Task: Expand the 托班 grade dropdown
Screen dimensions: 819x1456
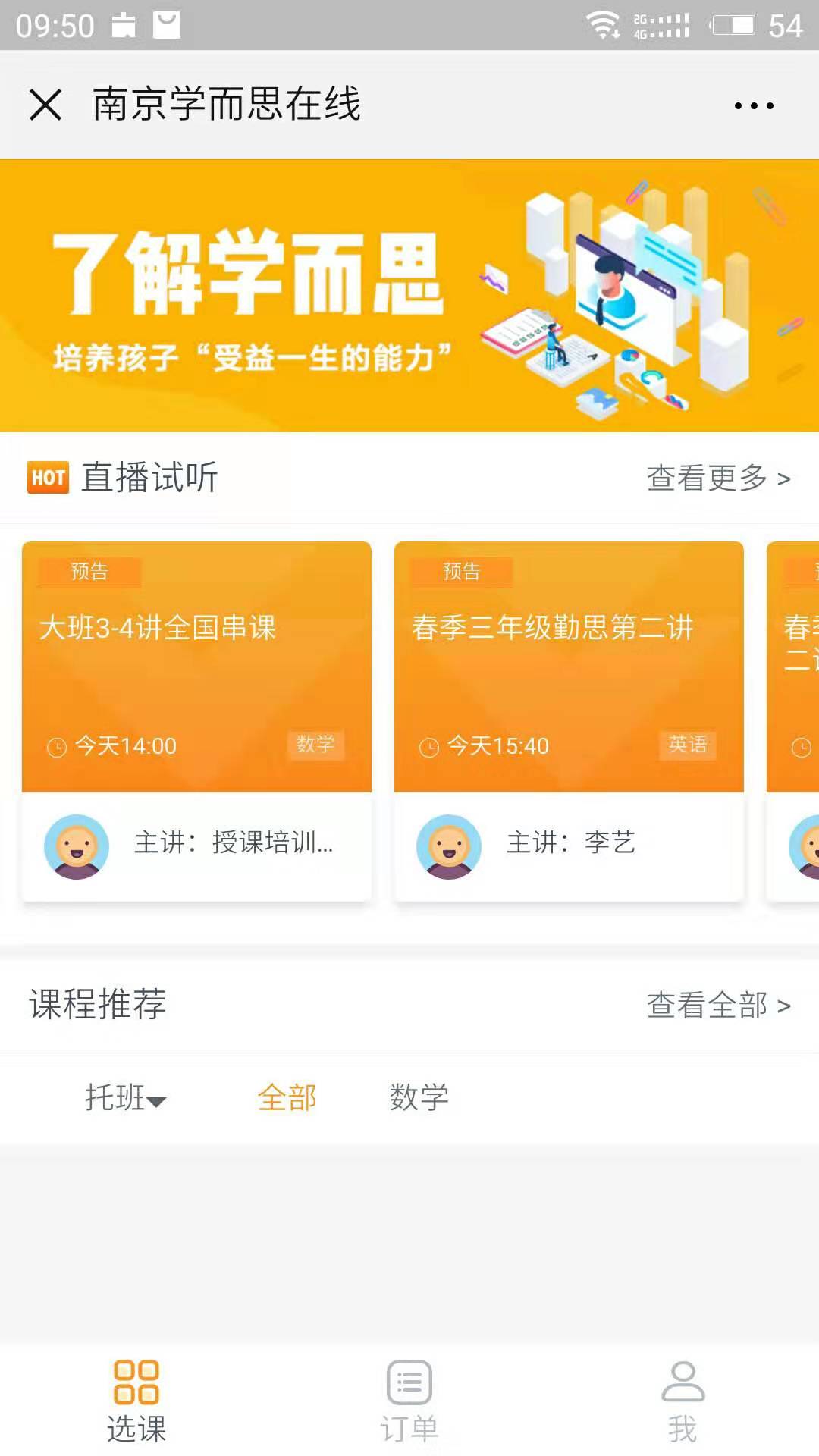Action: click(126, 1098)
